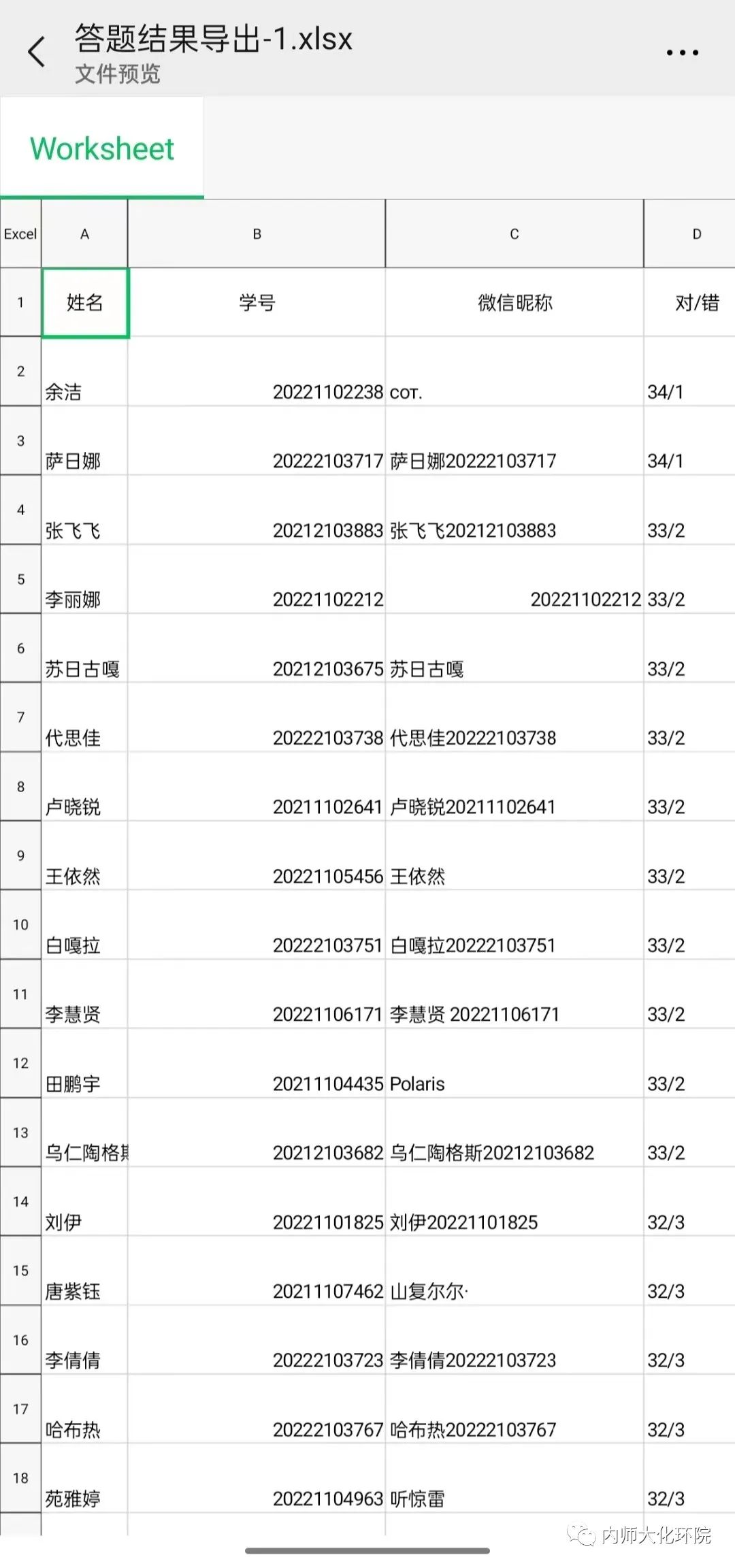Screen dimensions: 735x1568
Task: Select the cell containing 余洁
Action: [x=84, y=373]
